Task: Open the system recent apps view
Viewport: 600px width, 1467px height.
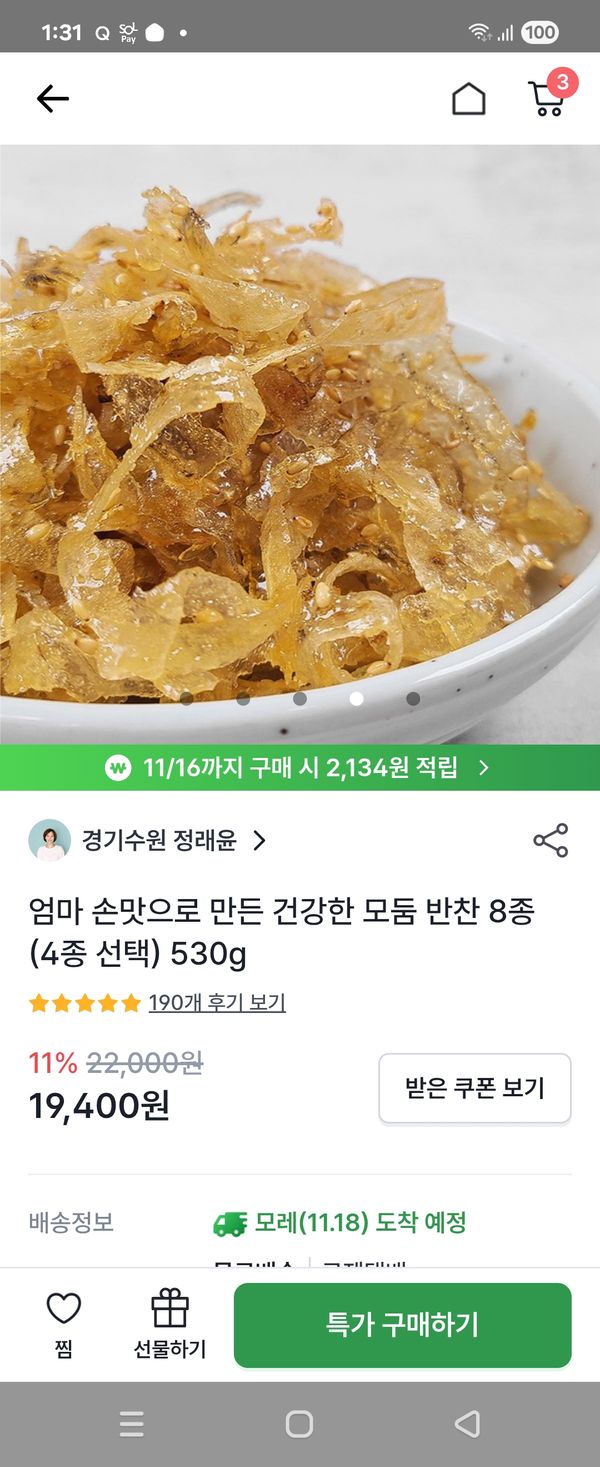Action: [132, 1424]
